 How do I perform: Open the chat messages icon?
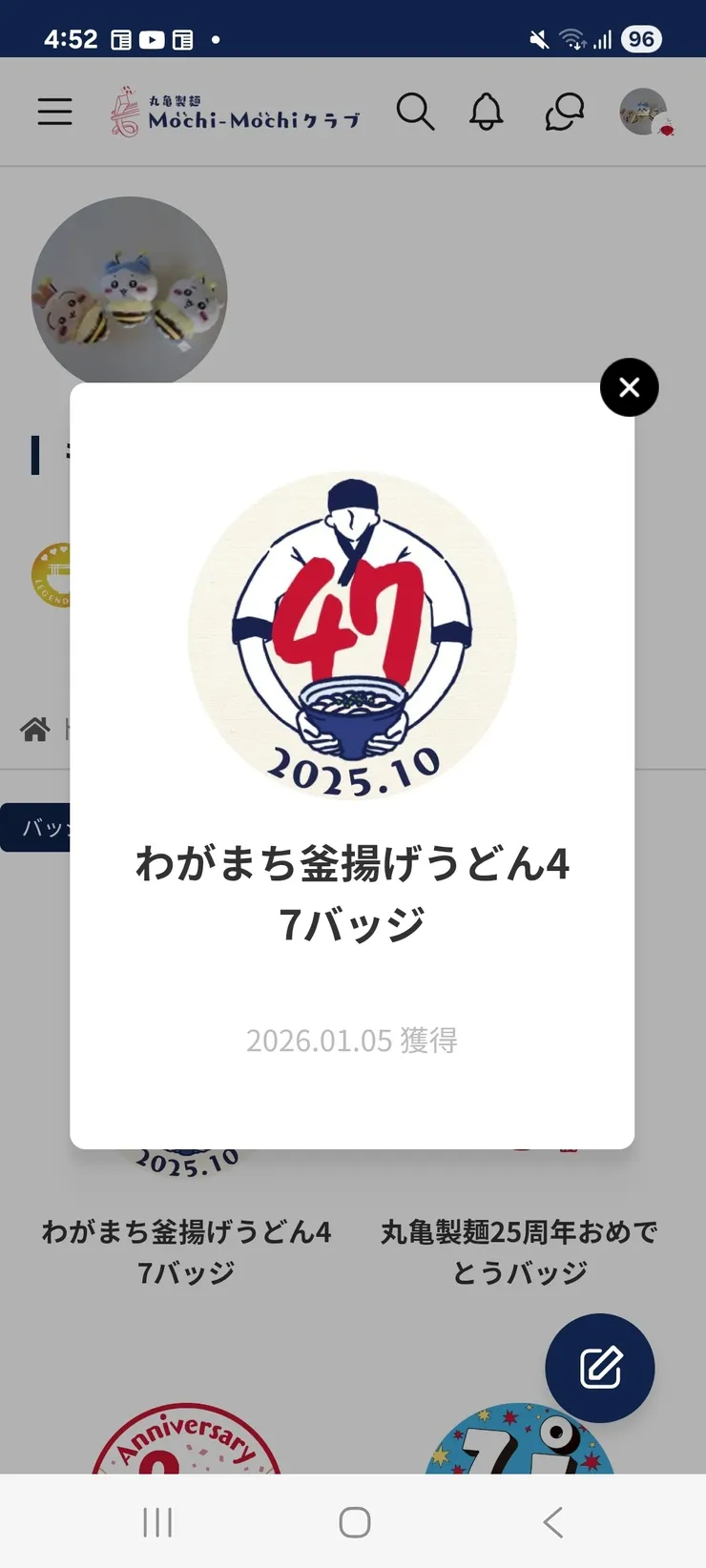pos(563,112)
